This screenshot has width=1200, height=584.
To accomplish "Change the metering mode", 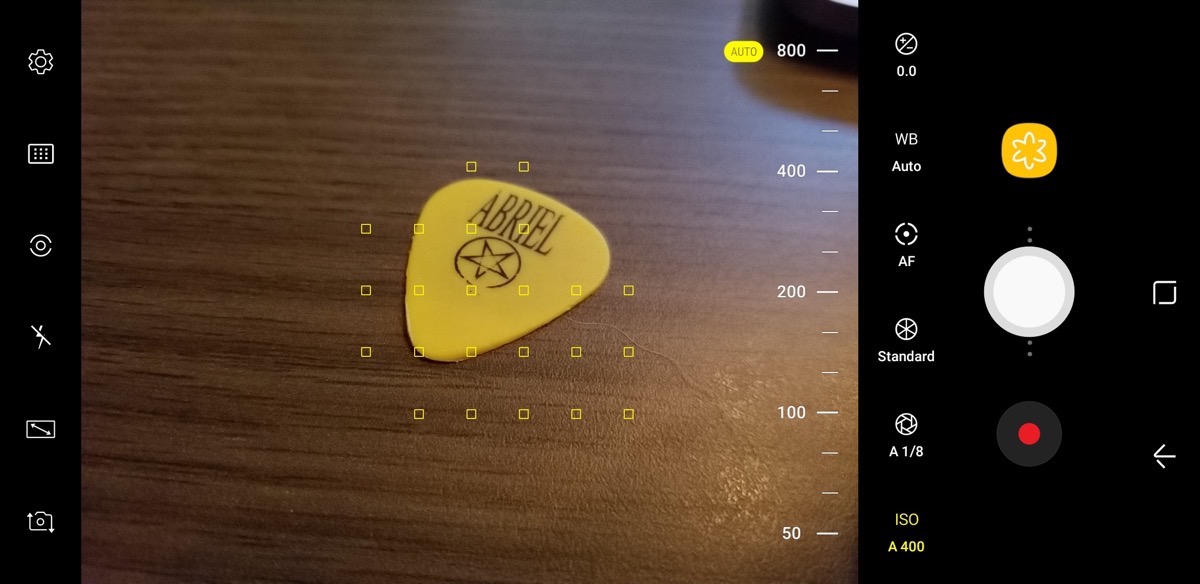I will click(40, 246).
